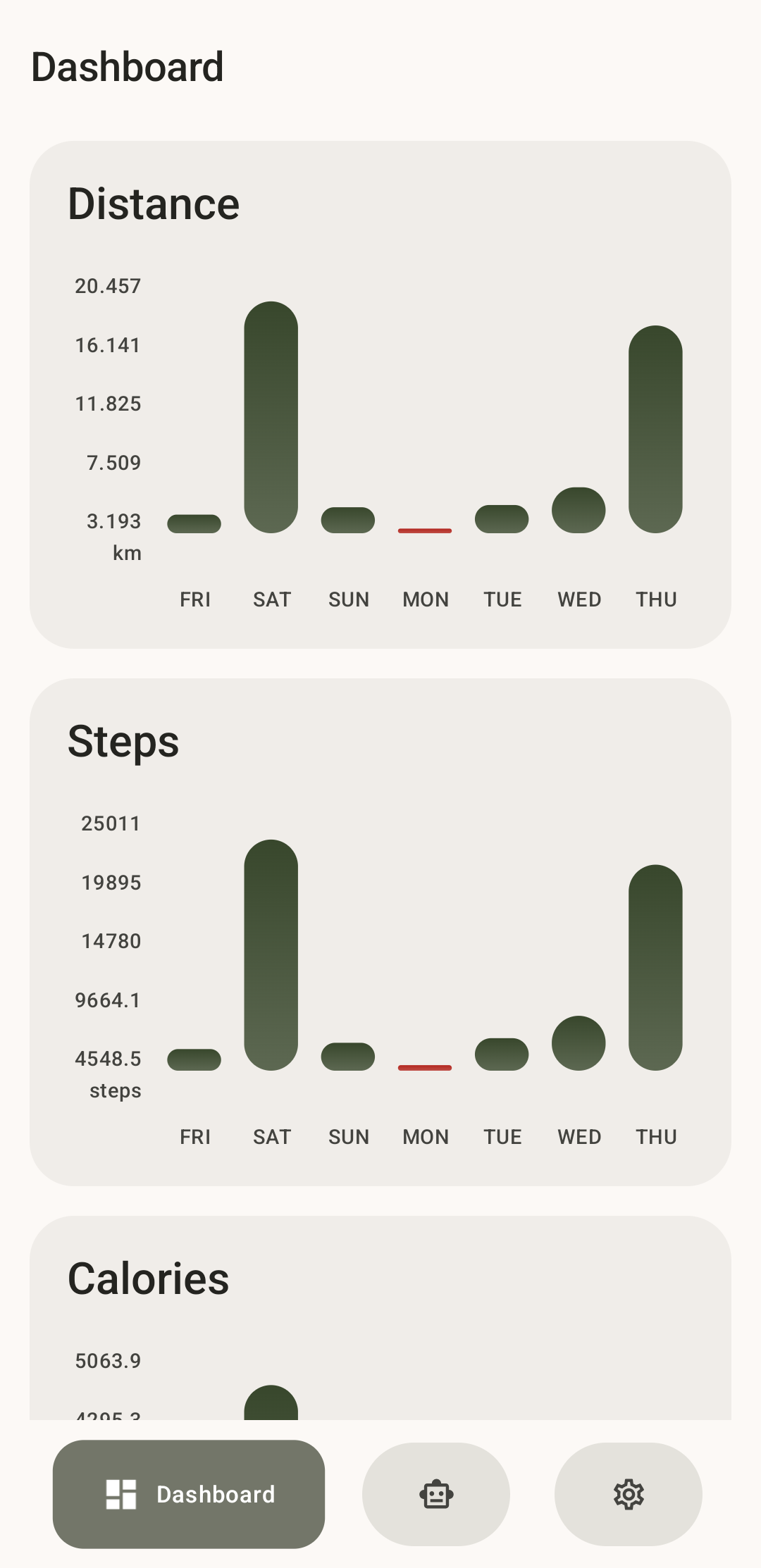Viewport: 761px width, 1568px height.
Task: Open the AI assistant robot icon
Action: (x=436, y=1494)
